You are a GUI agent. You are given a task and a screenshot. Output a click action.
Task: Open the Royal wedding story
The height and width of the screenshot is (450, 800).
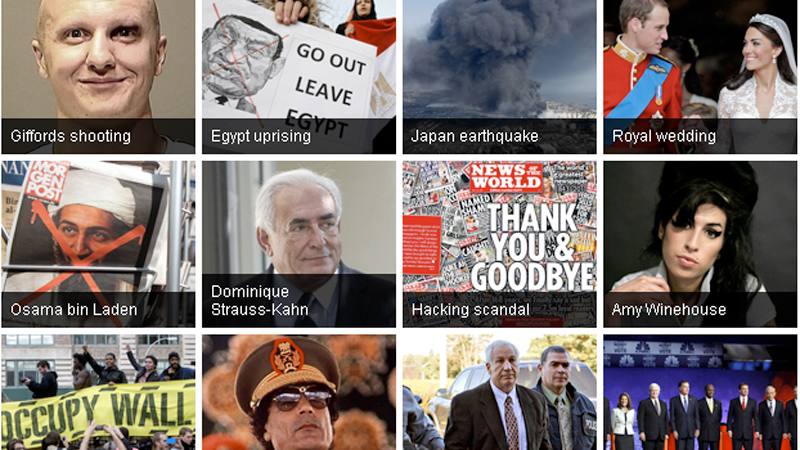[x=700, y=77]
